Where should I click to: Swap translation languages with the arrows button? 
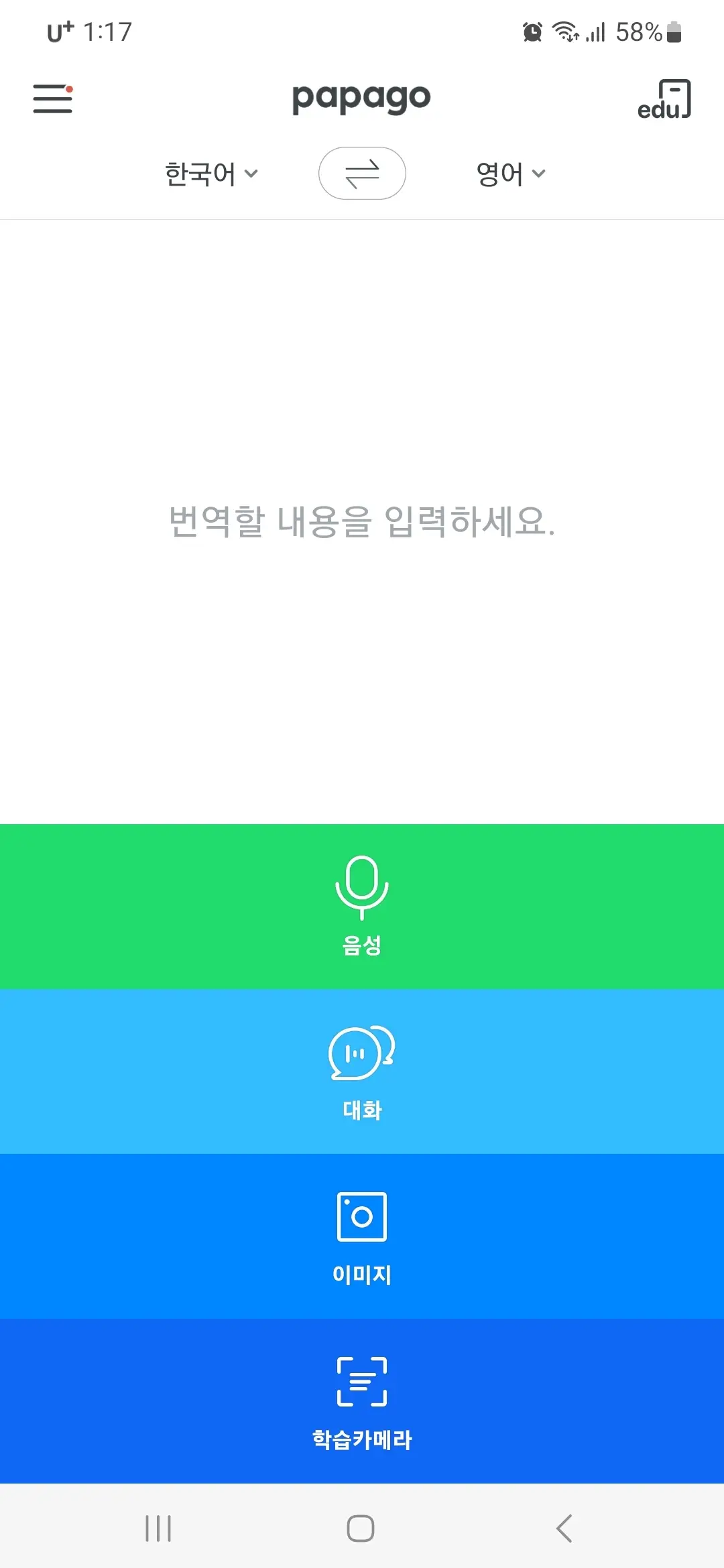[362, 174]
